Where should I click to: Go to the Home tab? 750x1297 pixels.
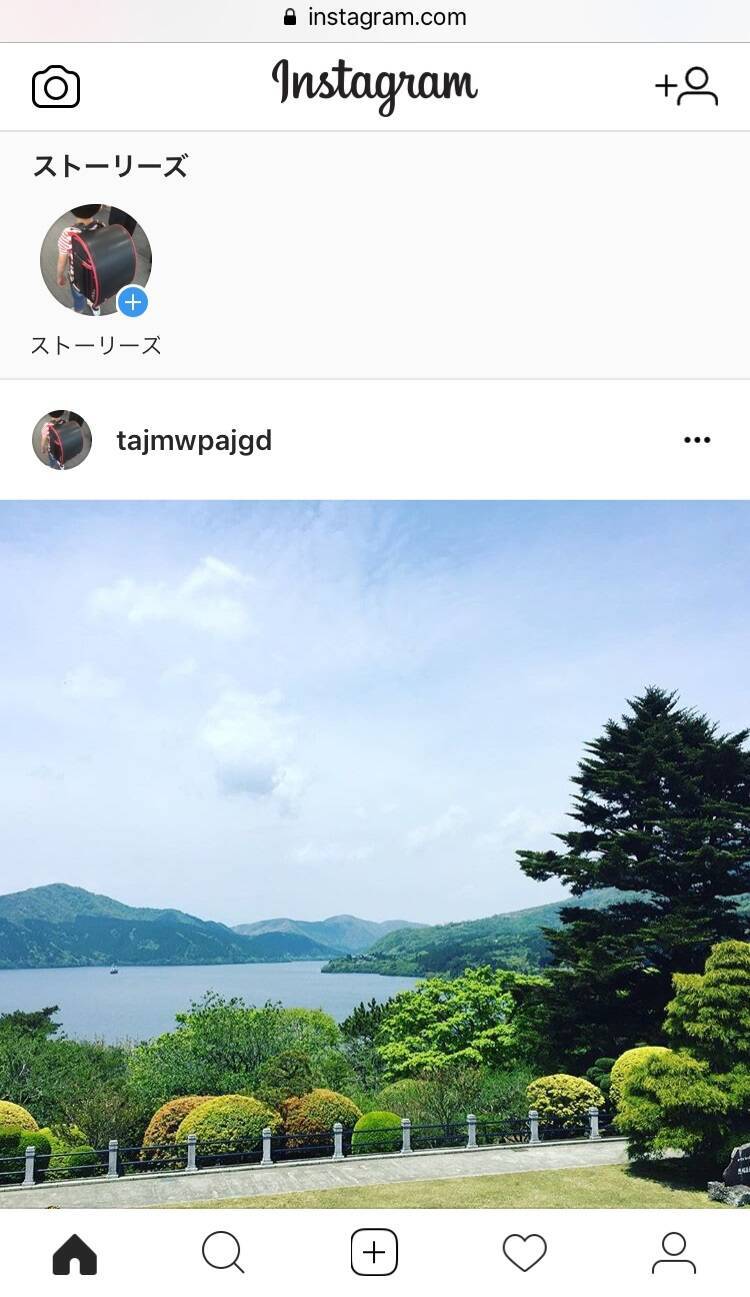(75, 1253)
